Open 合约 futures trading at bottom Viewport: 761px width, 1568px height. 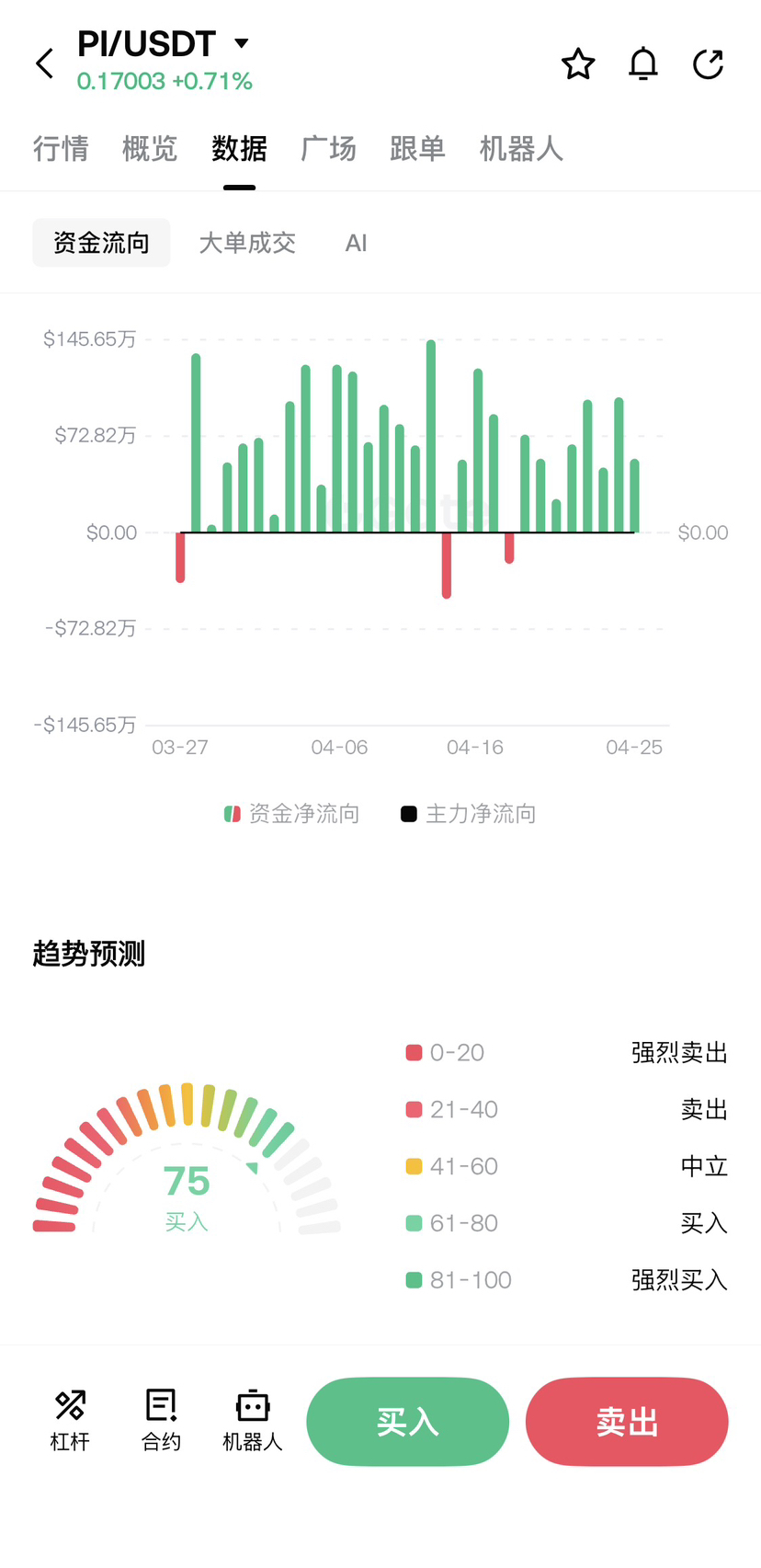click(x=161, y=1421)
